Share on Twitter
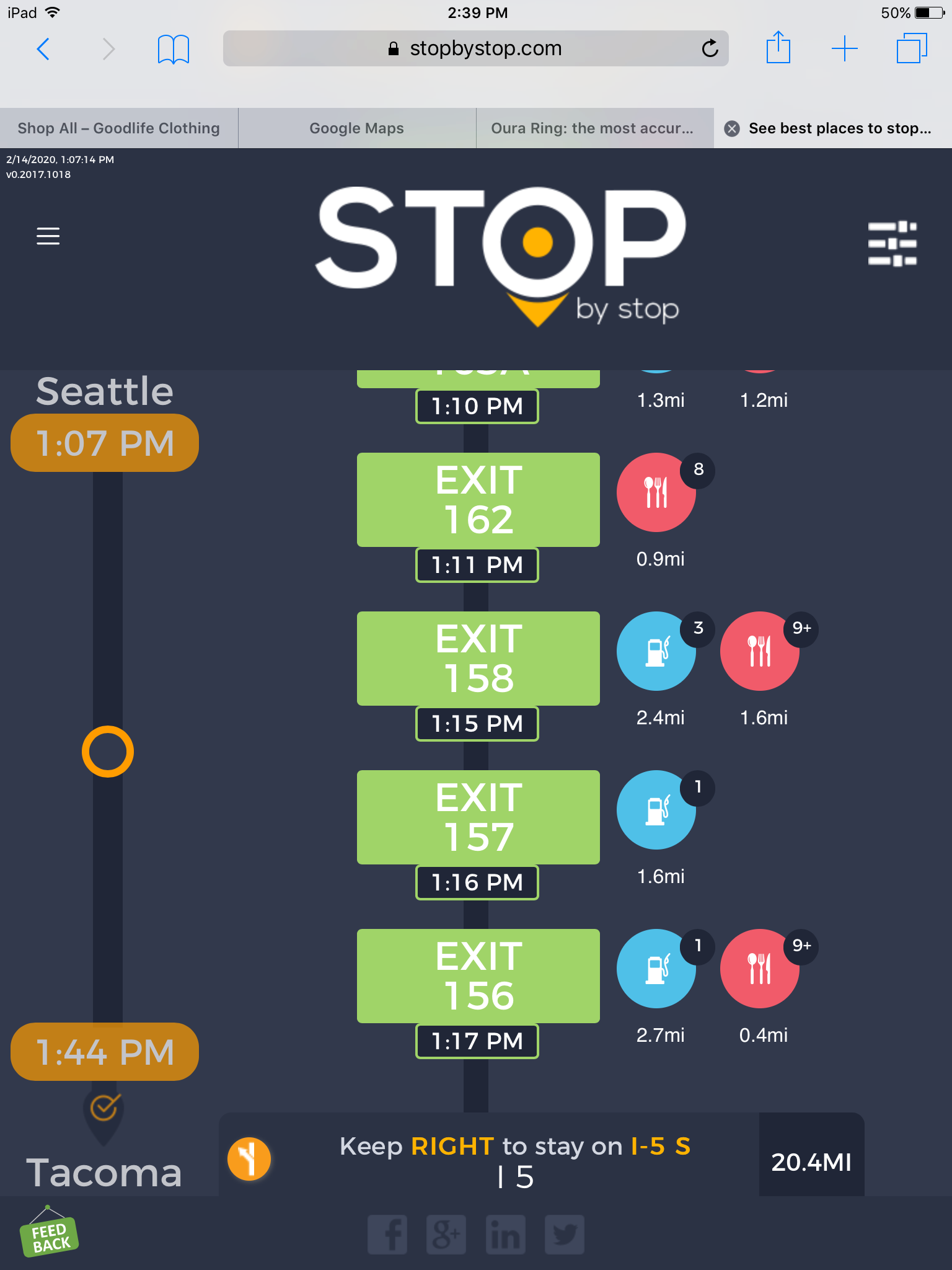952x1270 pixels. [x=564, y=1235]
